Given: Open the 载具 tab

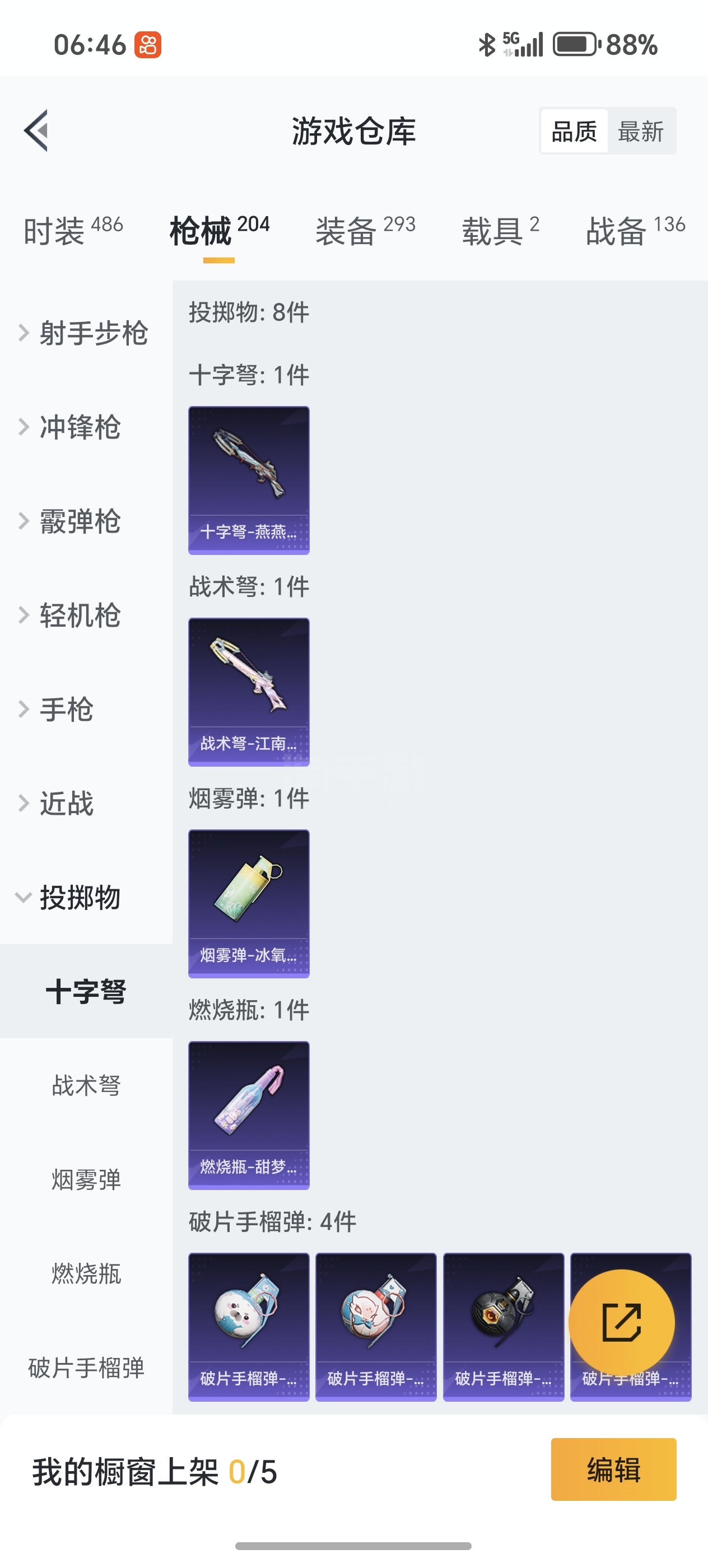Looking at the screenshot, I should pos(500,231).
